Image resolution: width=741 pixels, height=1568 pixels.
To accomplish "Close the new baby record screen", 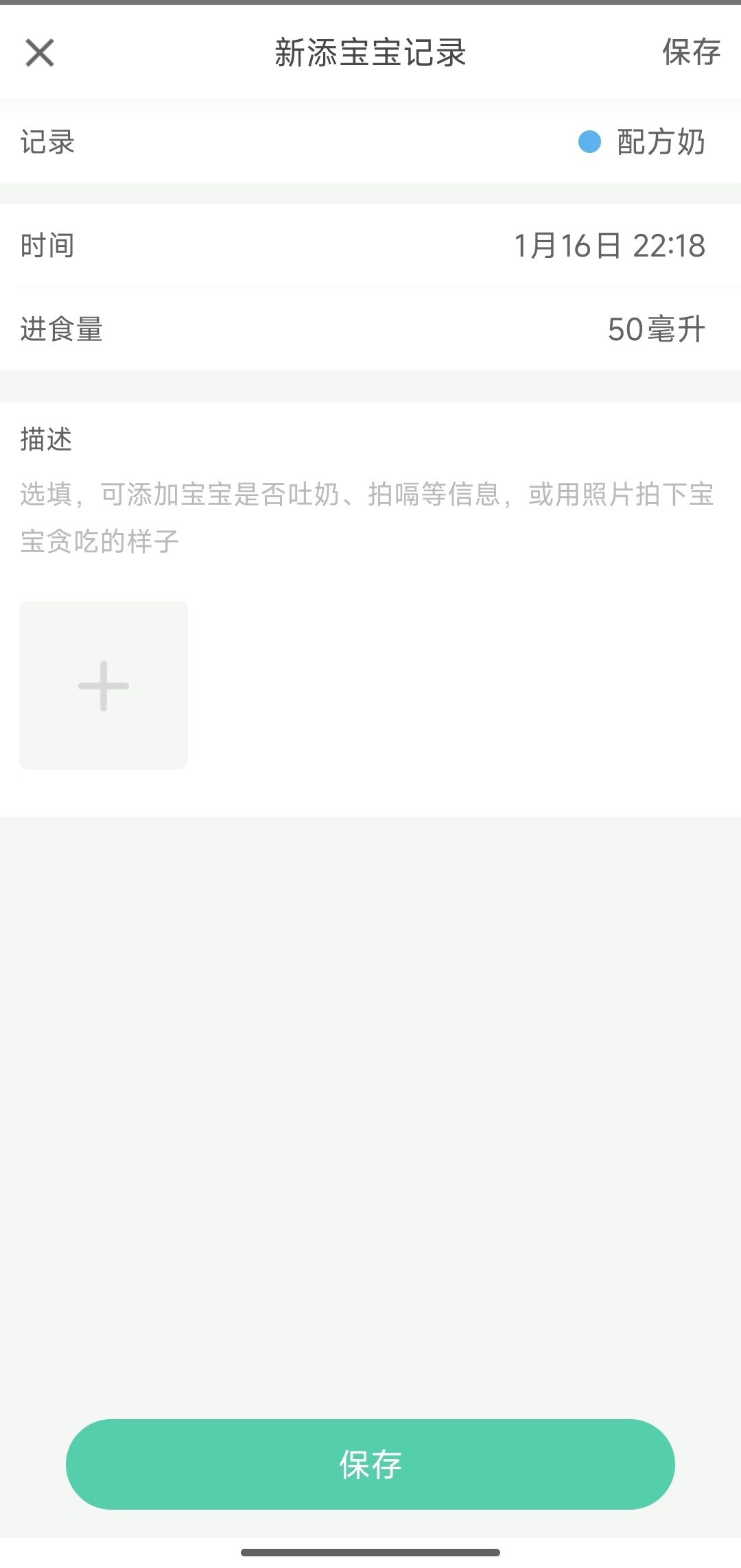I will 40,53.
